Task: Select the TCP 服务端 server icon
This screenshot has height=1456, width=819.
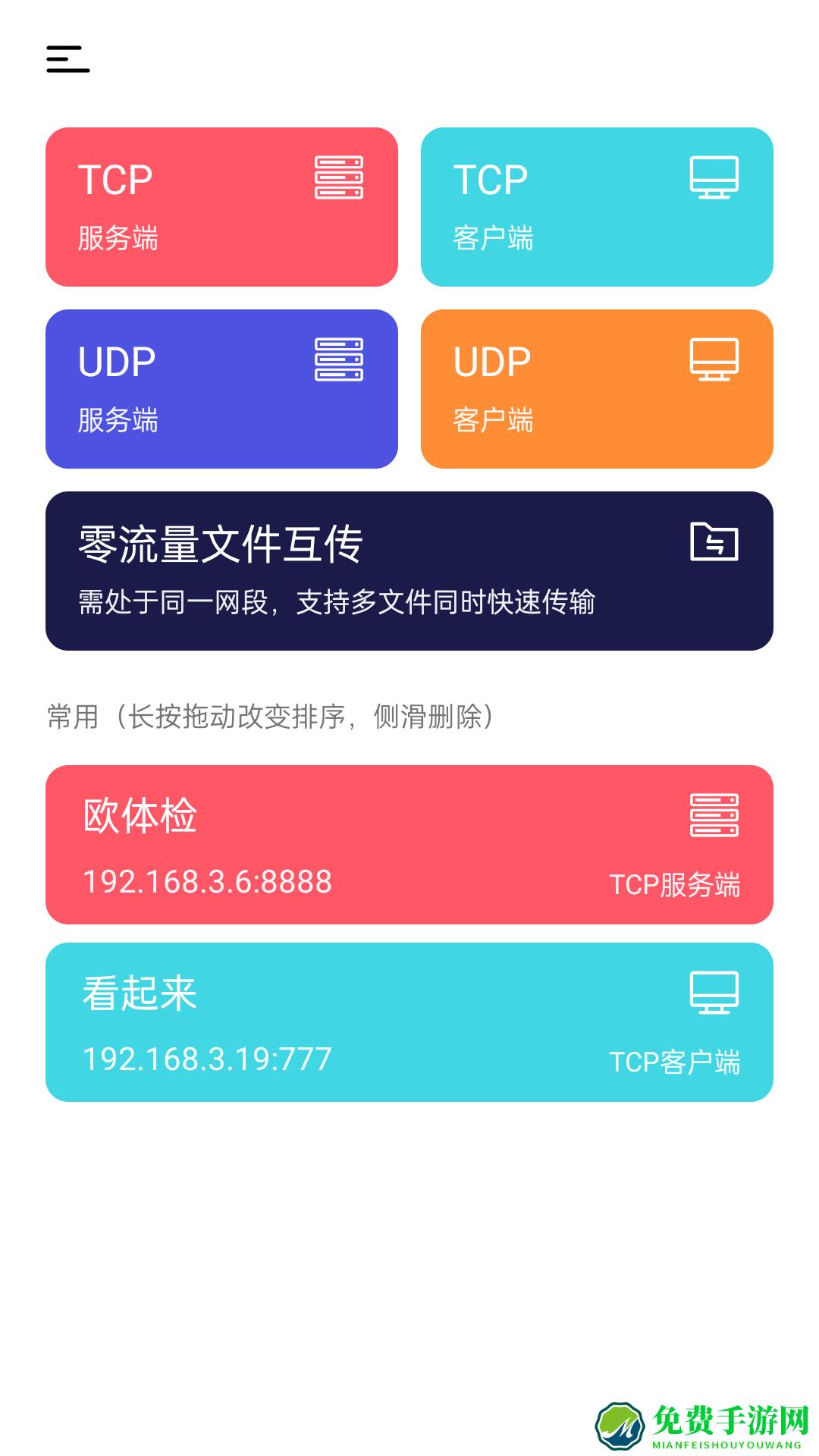Action: pos(339,177)
